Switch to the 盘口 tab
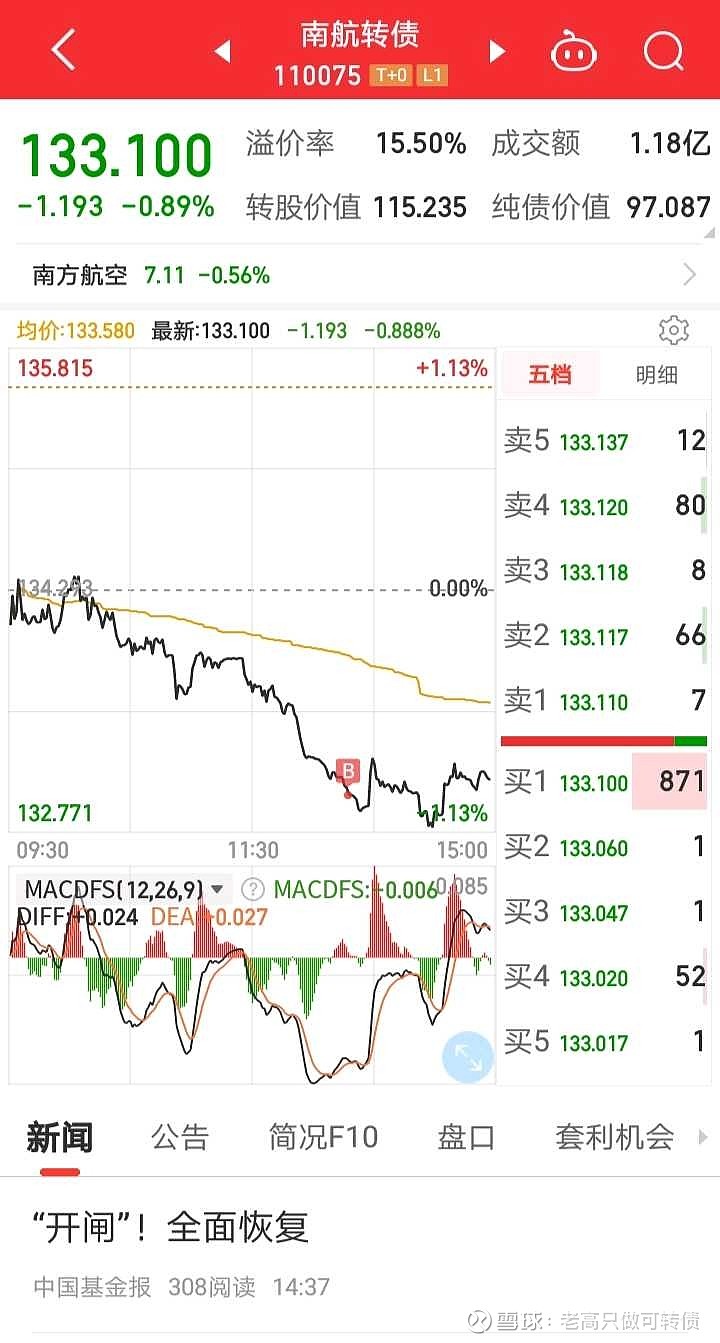Viewport: 720px width, 1343px height. pos(466,1137)
